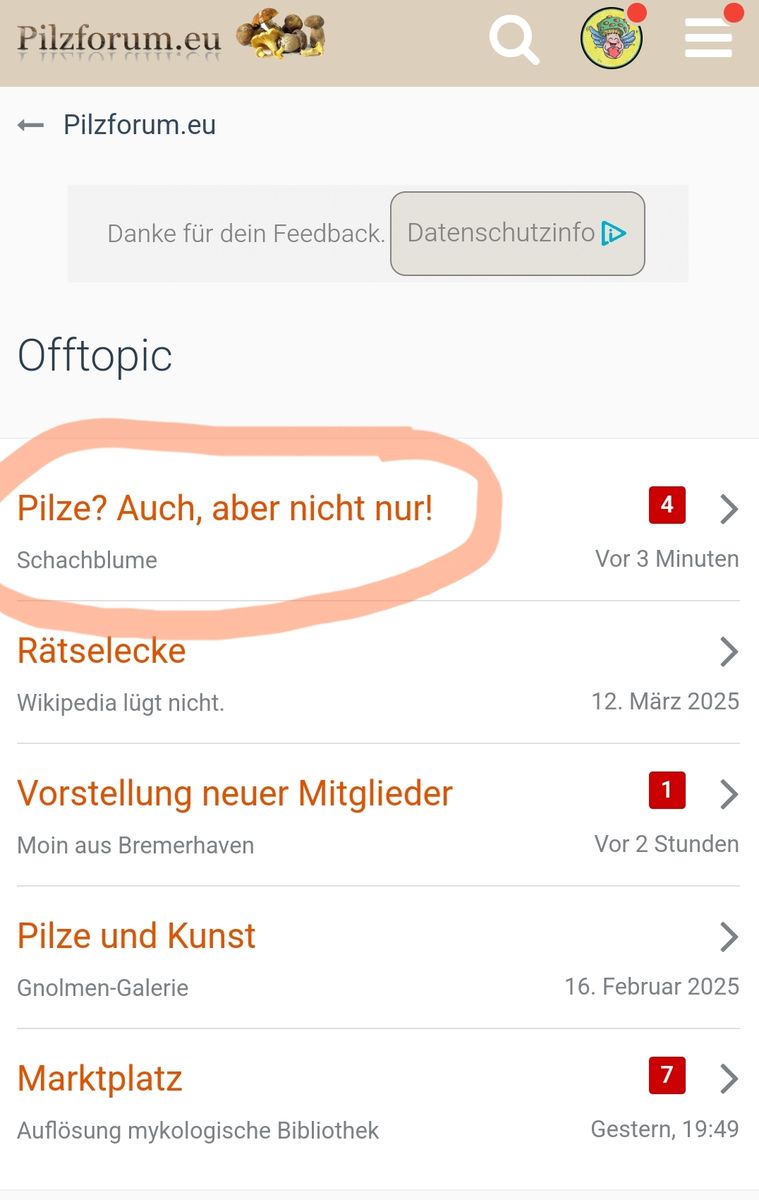View thread Auflösung mykologische Bibliothek
The image size is (759, 1200).
click(198, 1131)
